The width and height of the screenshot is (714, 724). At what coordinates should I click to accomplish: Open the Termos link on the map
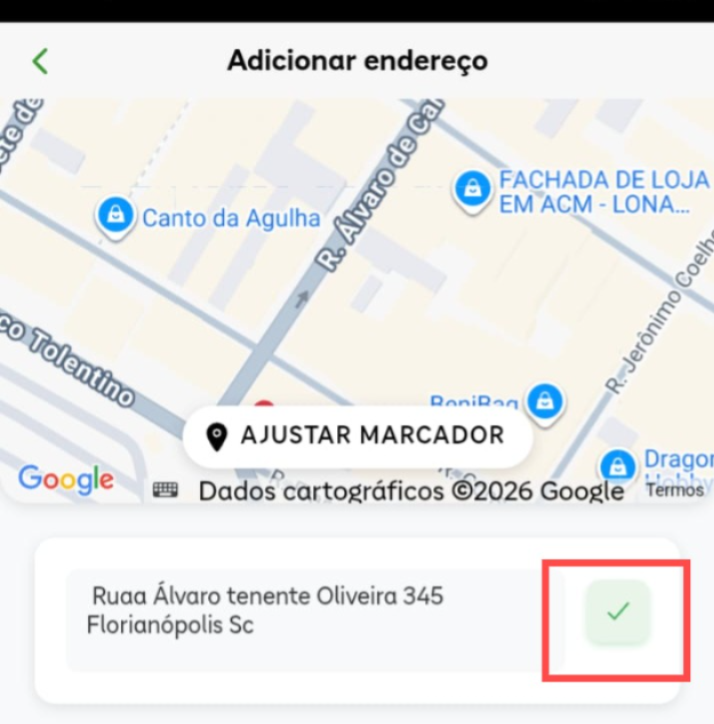click(674, 490)
